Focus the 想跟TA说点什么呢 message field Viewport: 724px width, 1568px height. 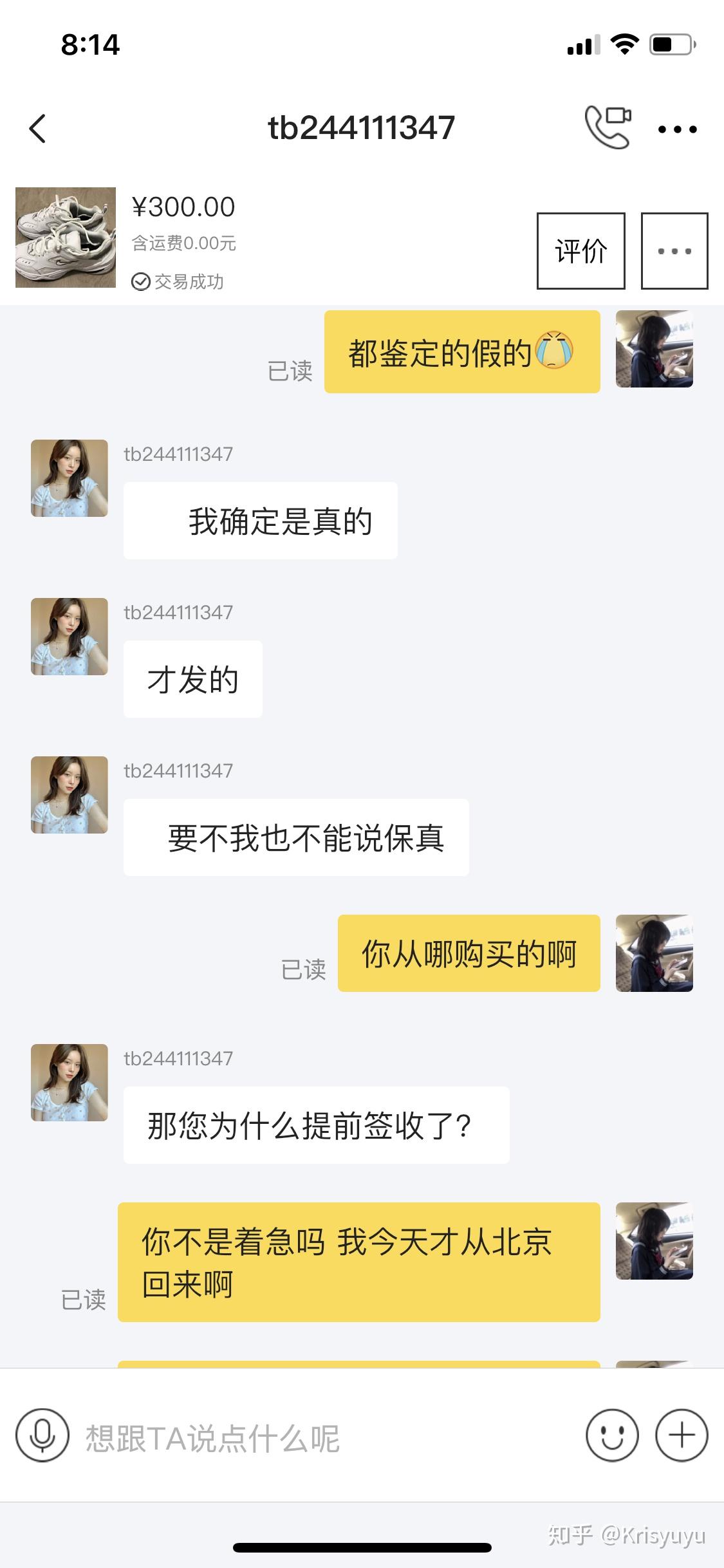pos(322,1438)
